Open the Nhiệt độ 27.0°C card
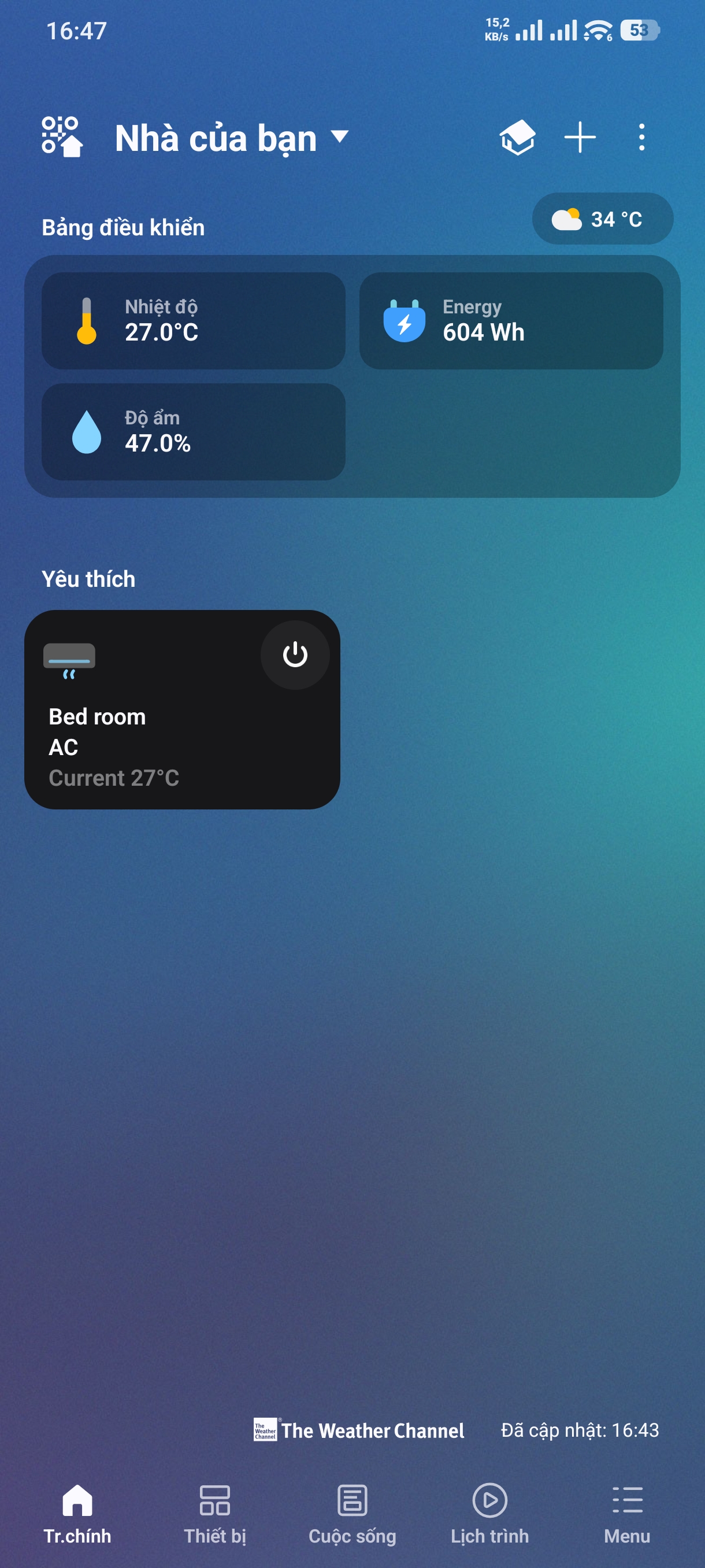The width and height of the screenshot is (705, 1568). pyautogui.click(x=194, y=321)
